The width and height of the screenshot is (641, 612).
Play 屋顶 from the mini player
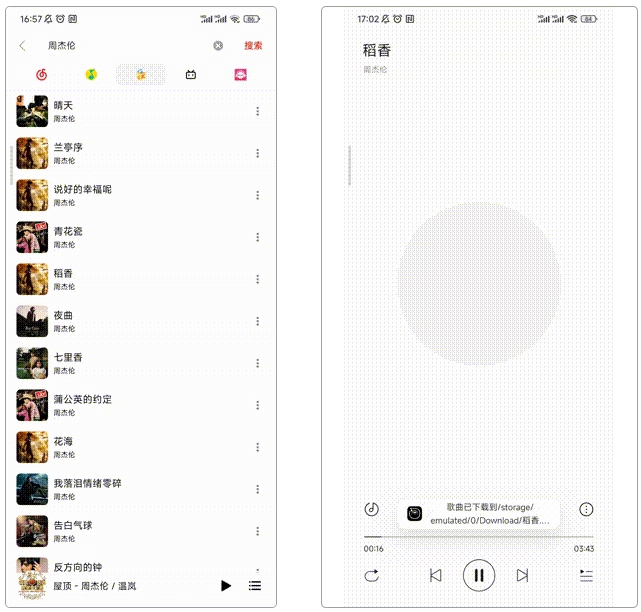point(226,586)
